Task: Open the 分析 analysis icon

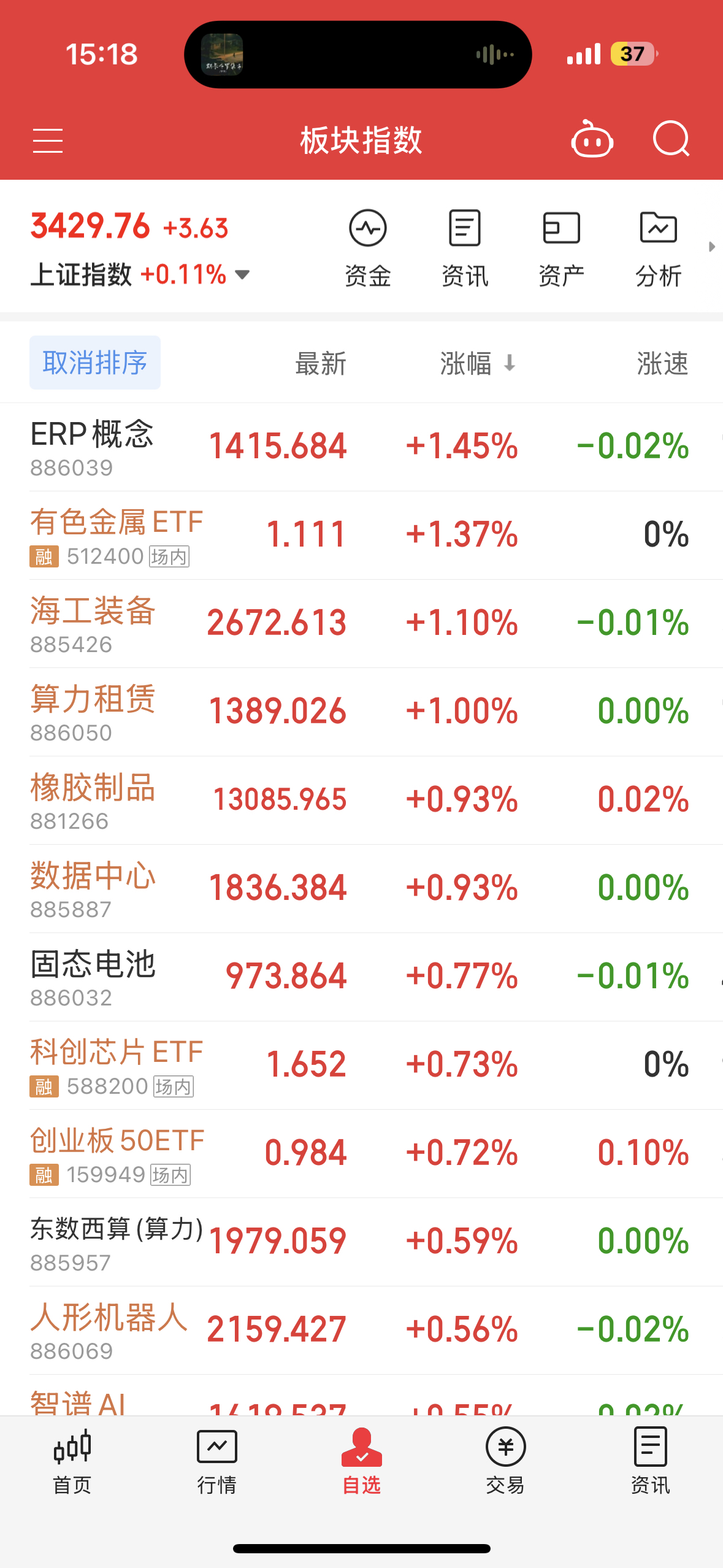Action: pyautogui.click(x=658, y=242)
